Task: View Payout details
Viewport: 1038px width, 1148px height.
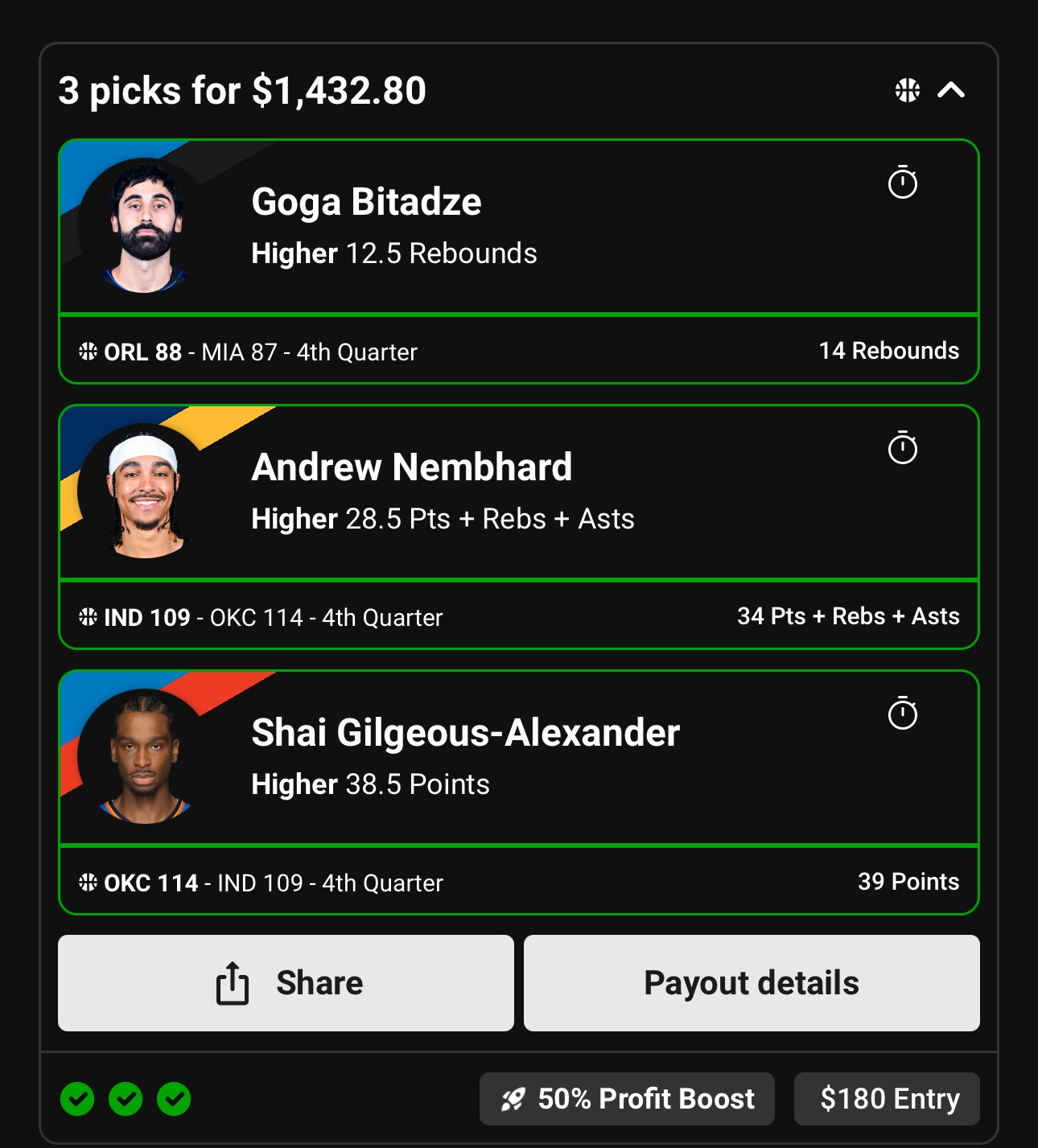Action: [x=752, y=983]
